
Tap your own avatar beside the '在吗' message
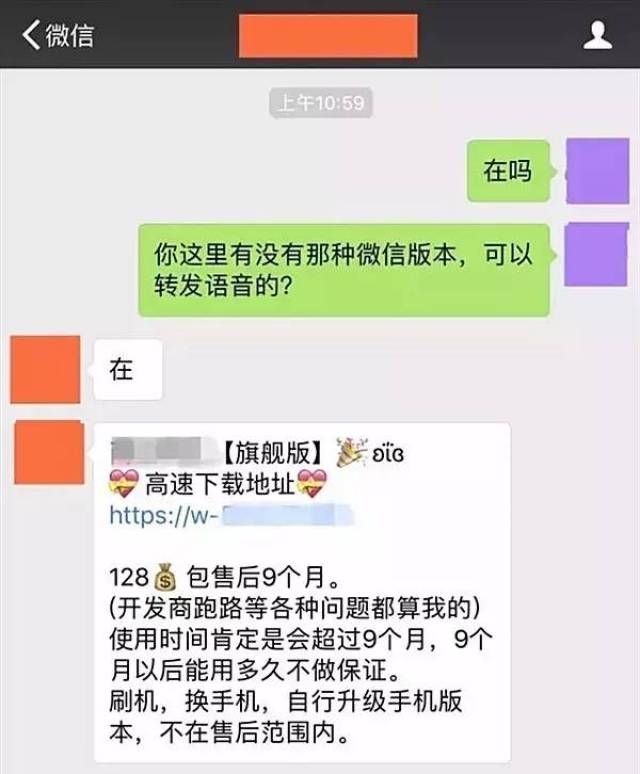596,172
